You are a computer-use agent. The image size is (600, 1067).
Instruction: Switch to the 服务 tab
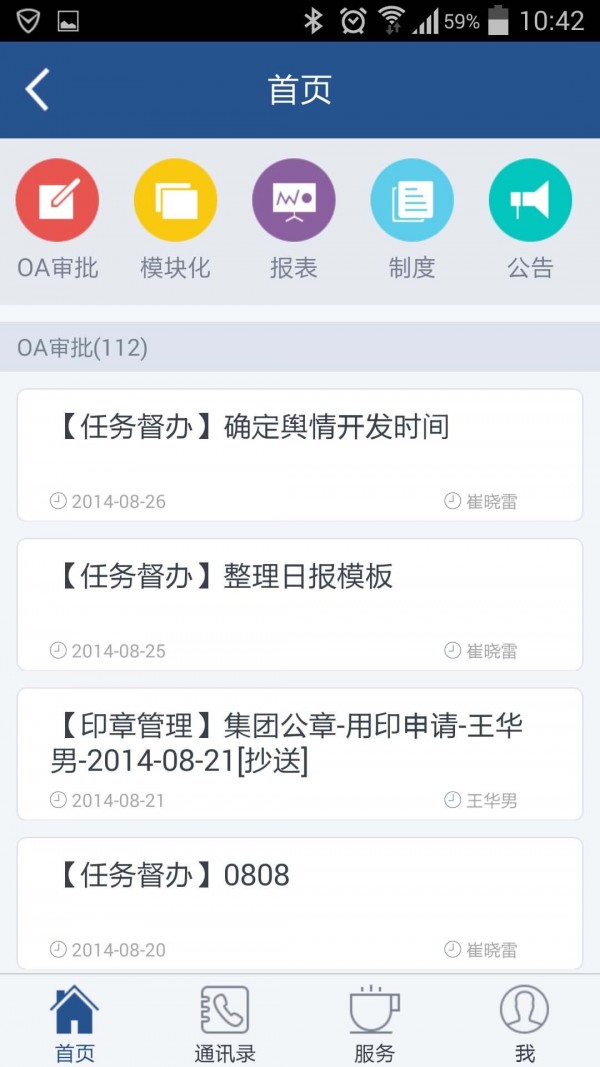tap(375, 1022)
